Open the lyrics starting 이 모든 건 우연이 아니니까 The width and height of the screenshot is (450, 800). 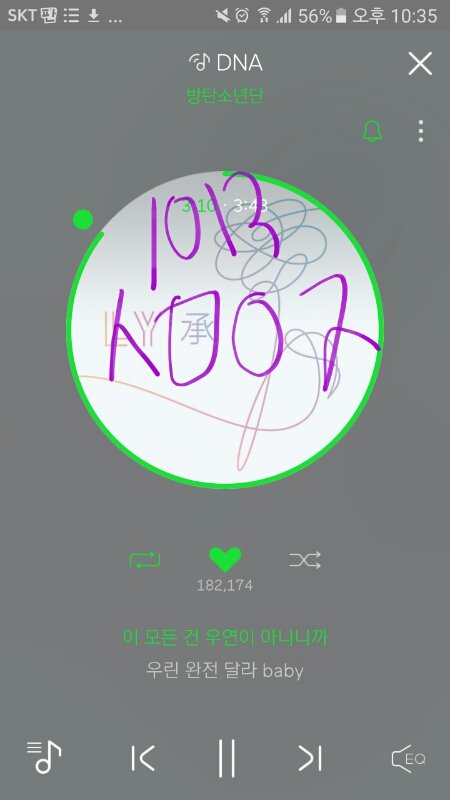[225, 637]
